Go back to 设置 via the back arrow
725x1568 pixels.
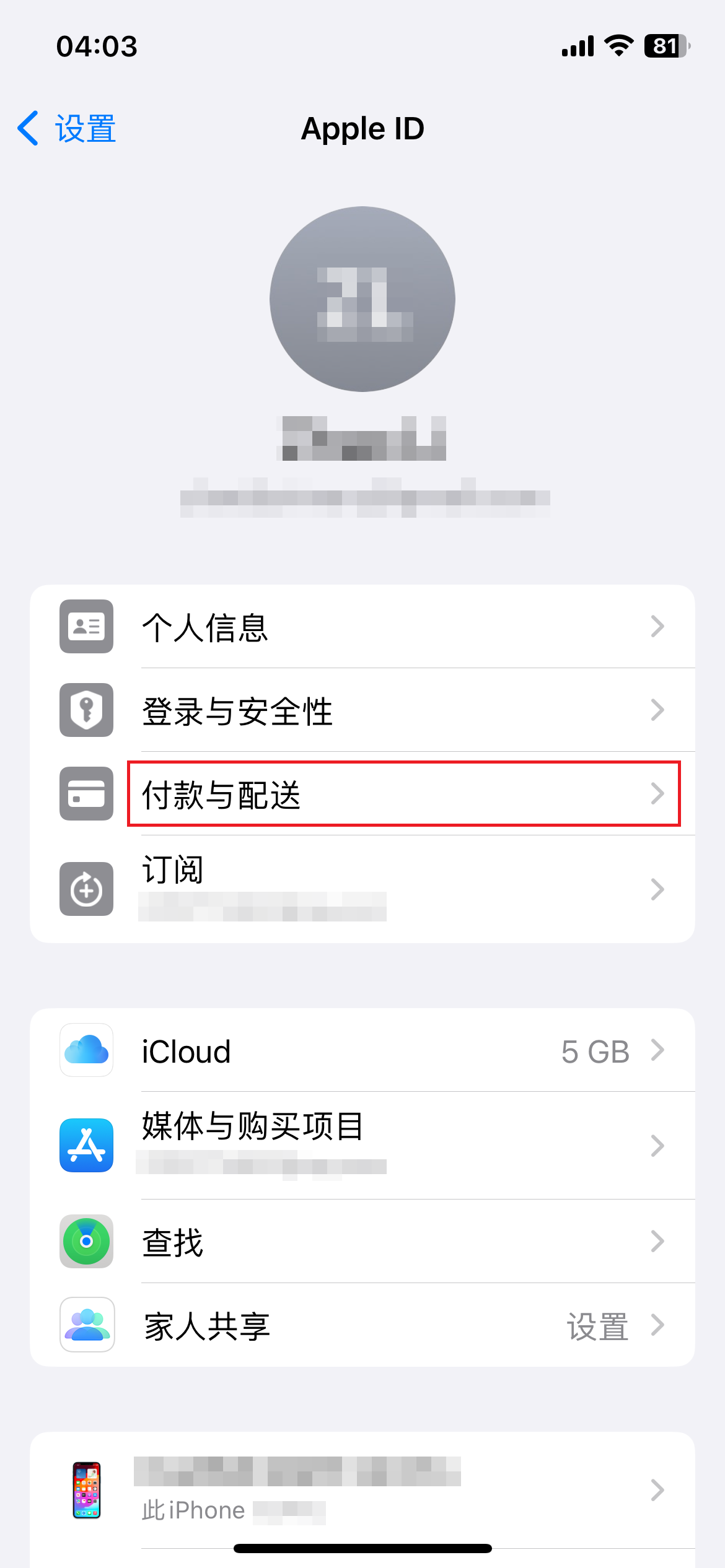(27, 128)
